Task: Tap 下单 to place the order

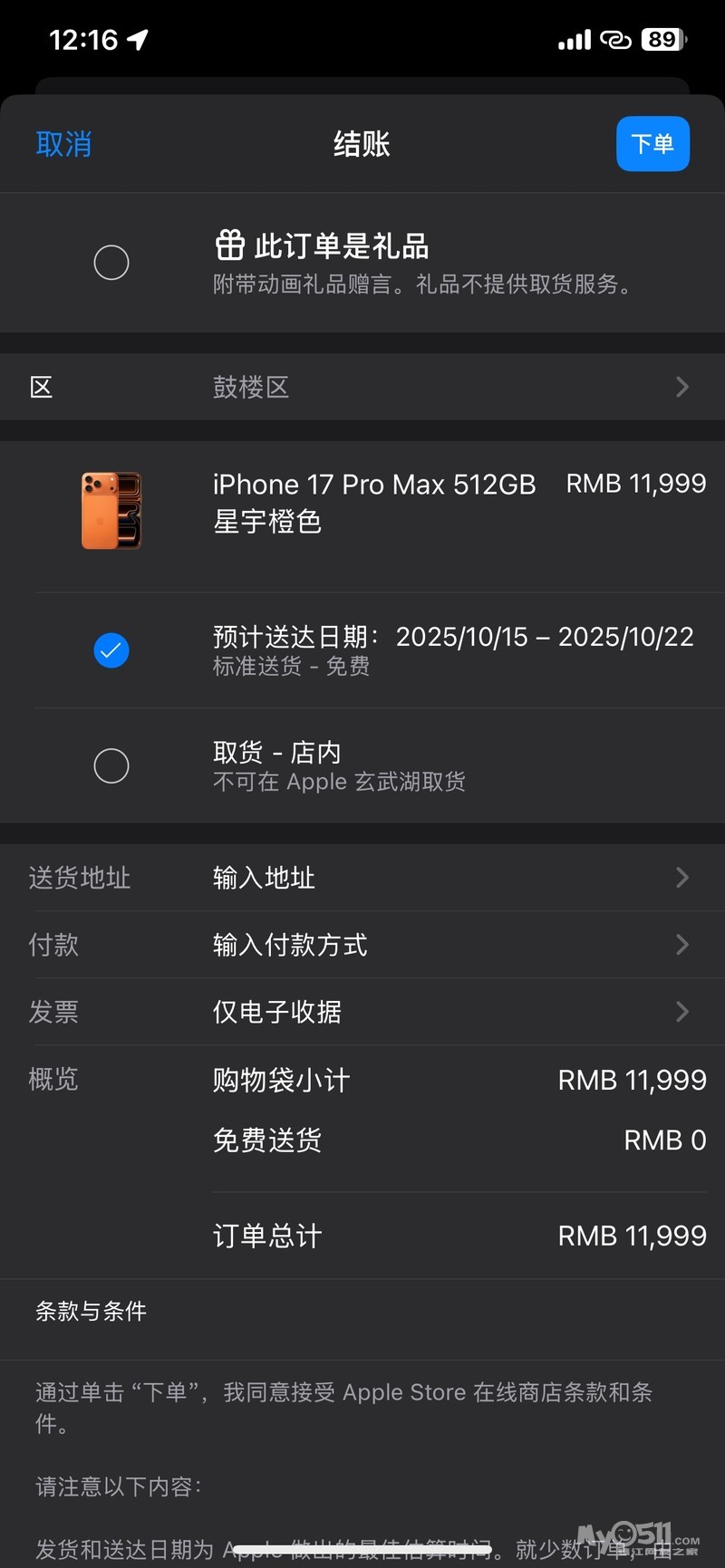Action: click(652, 144)
